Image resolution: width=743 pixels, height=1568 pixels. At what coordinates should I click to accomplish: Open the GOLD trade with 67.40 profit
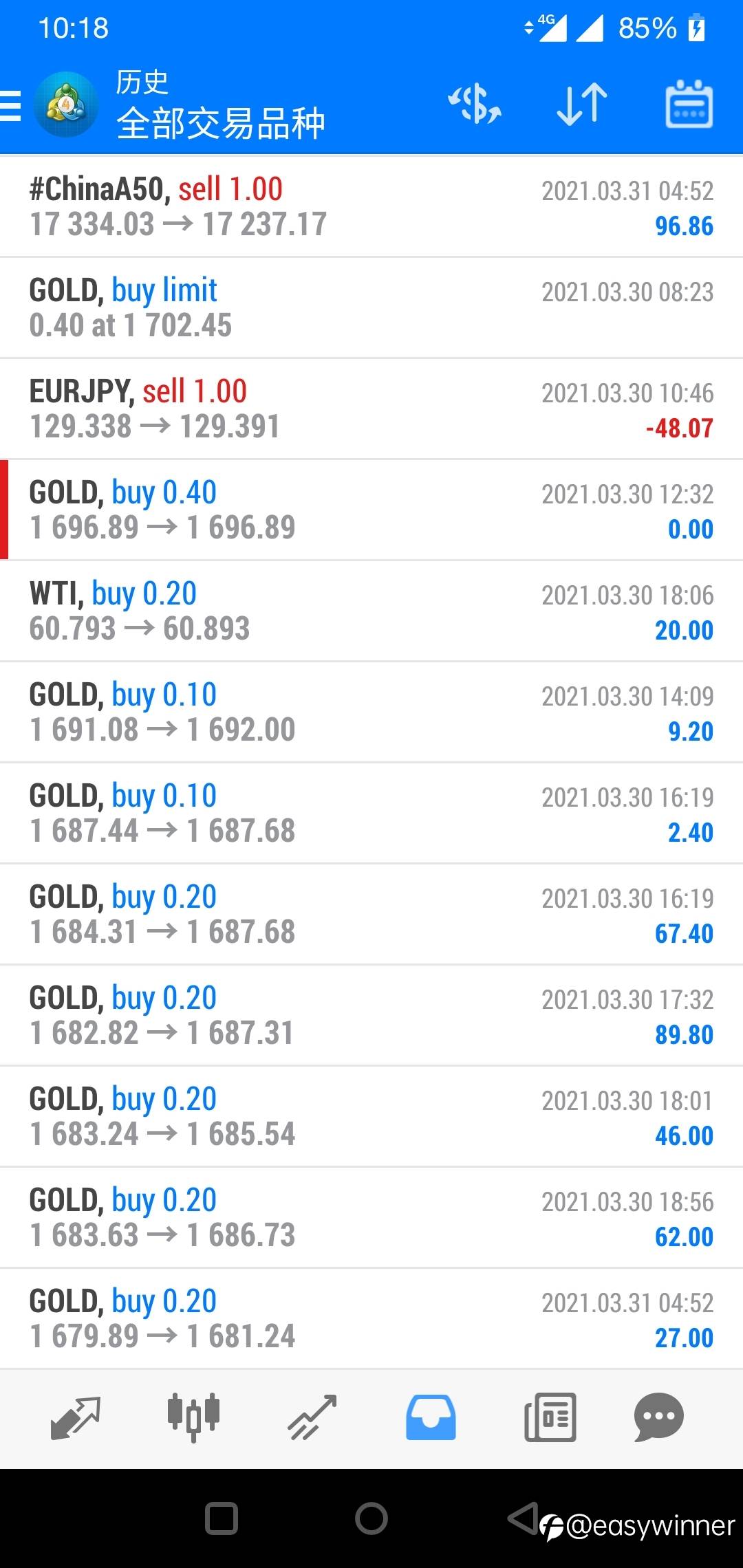pyautogui.click(x=371, y=914)
